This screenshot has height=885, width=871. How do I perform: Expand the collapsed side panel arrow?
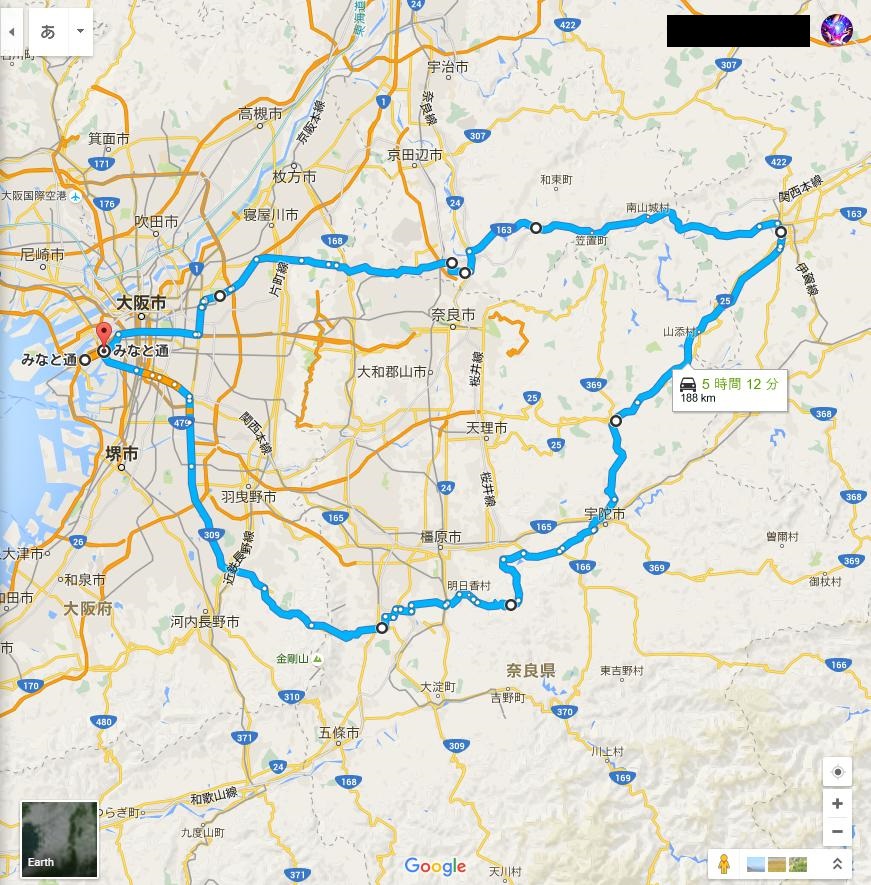pos(12,31)
